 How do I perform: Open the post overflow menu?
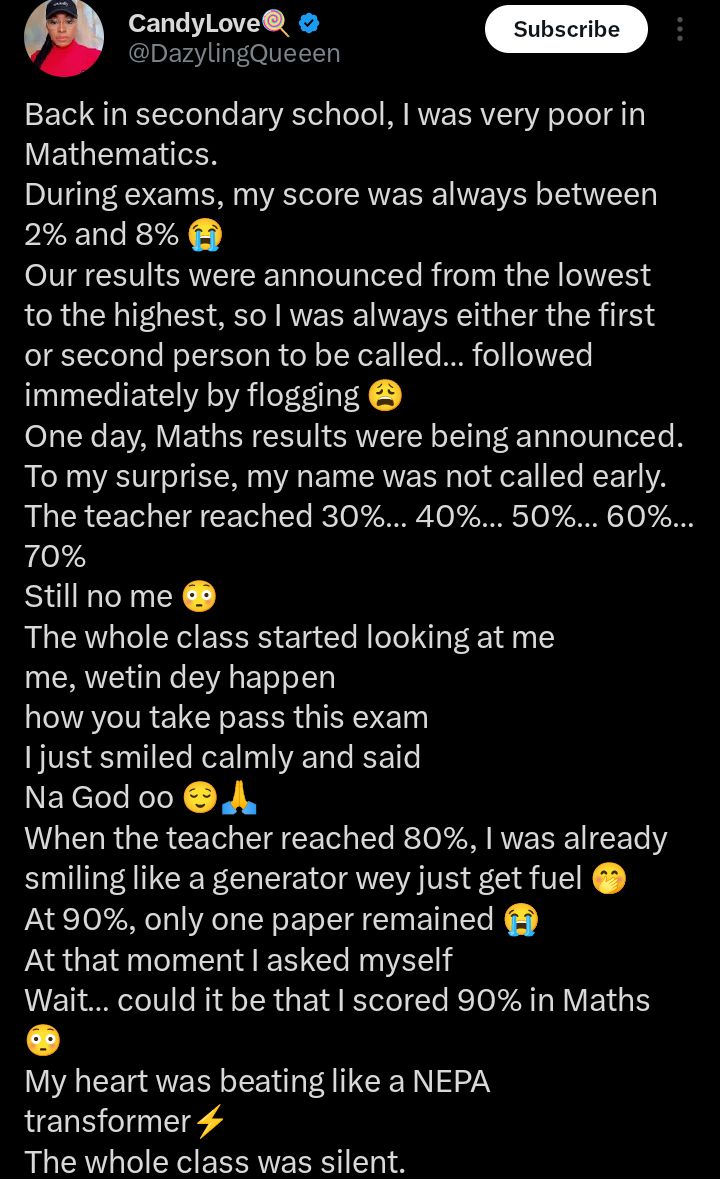click(680, 30)
